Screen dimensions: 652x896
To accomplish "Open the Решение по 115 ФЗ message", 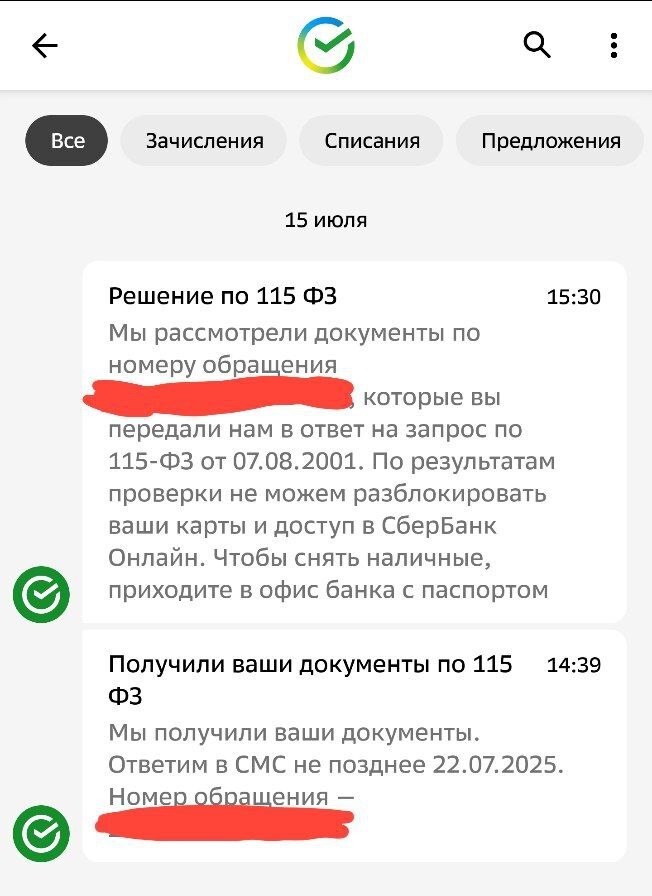I will [x=354, y=441].
